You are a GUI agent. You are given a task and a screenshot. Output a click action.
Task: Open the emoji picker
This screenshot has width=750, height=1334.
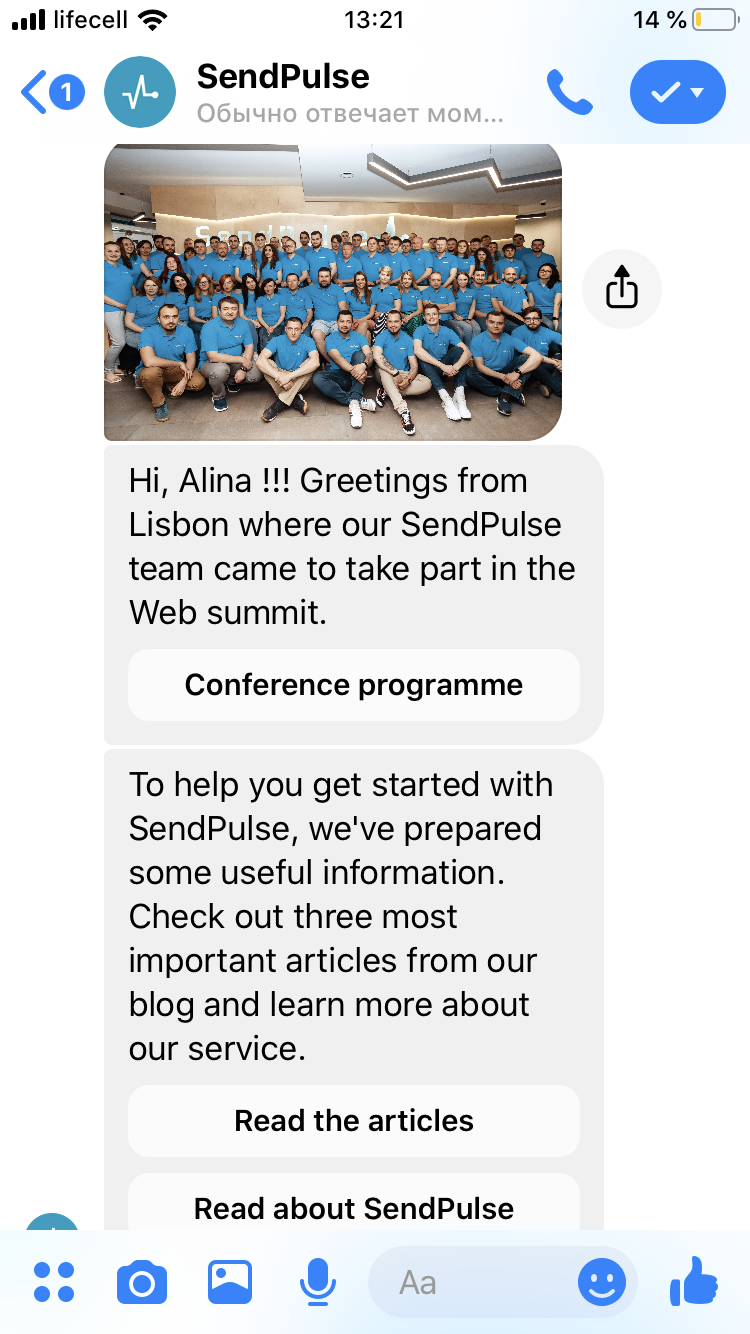point(602,1282)
